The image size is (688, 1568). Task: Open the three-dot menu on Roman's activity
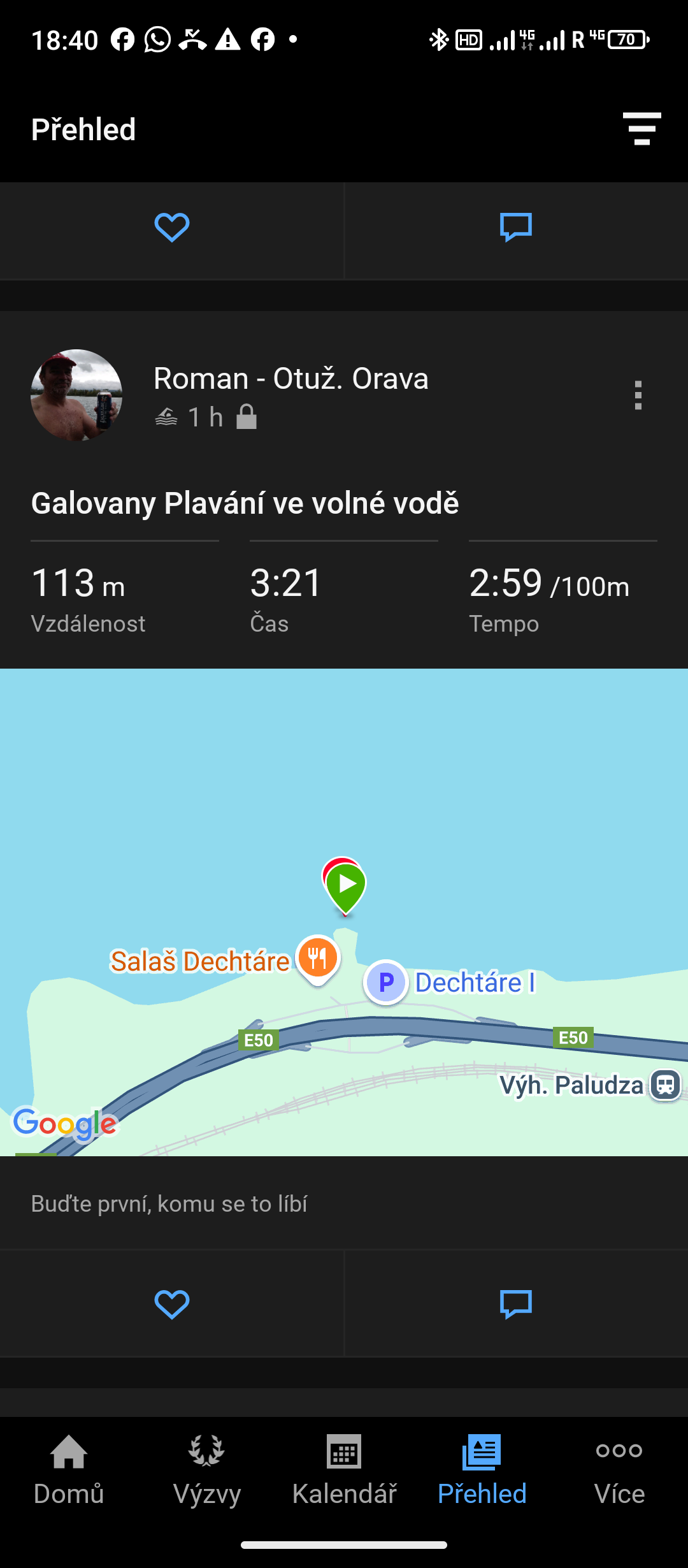[x=638, y=395]
